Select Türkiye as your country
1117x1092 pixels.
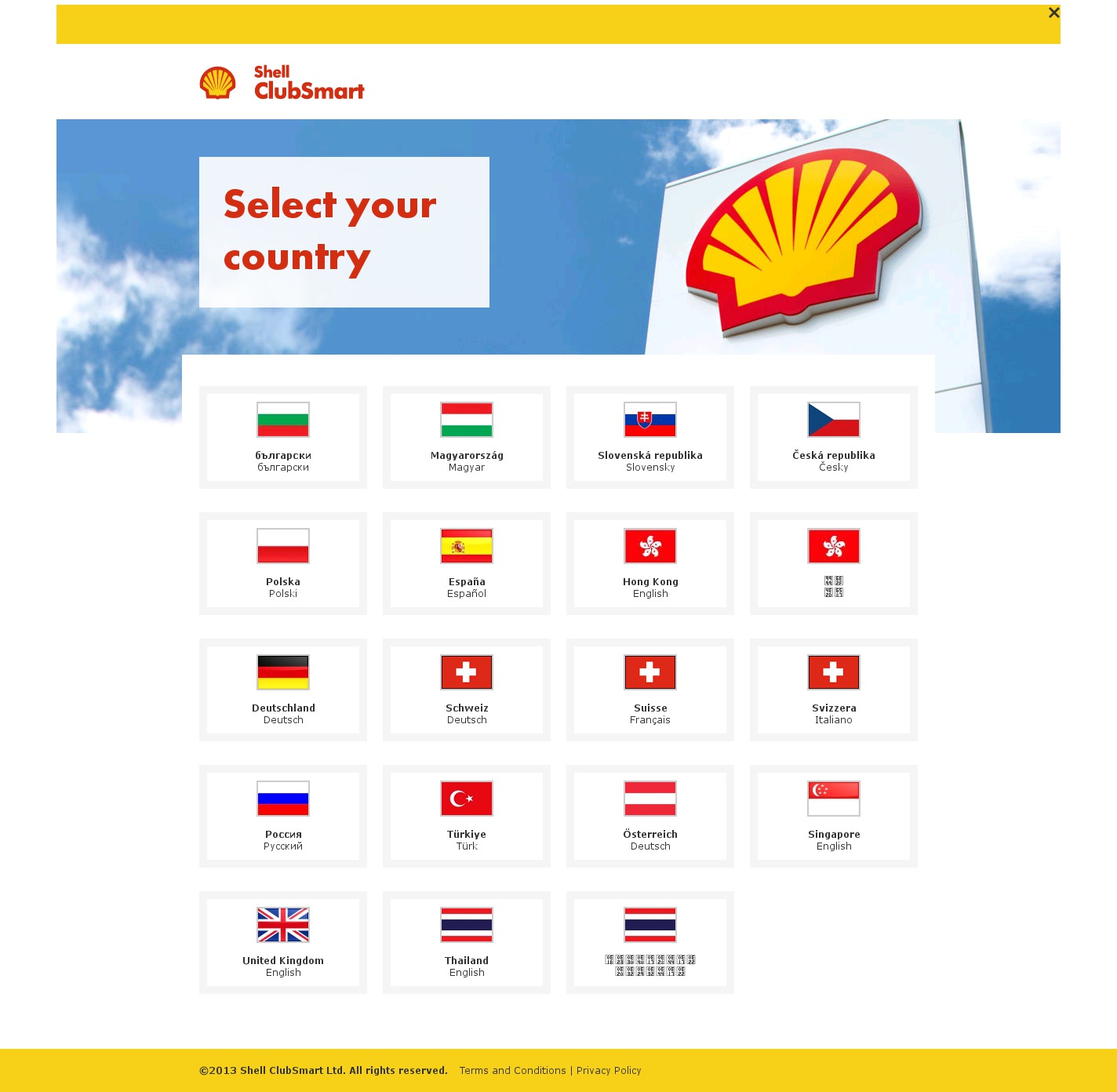[x=467, y=816]
